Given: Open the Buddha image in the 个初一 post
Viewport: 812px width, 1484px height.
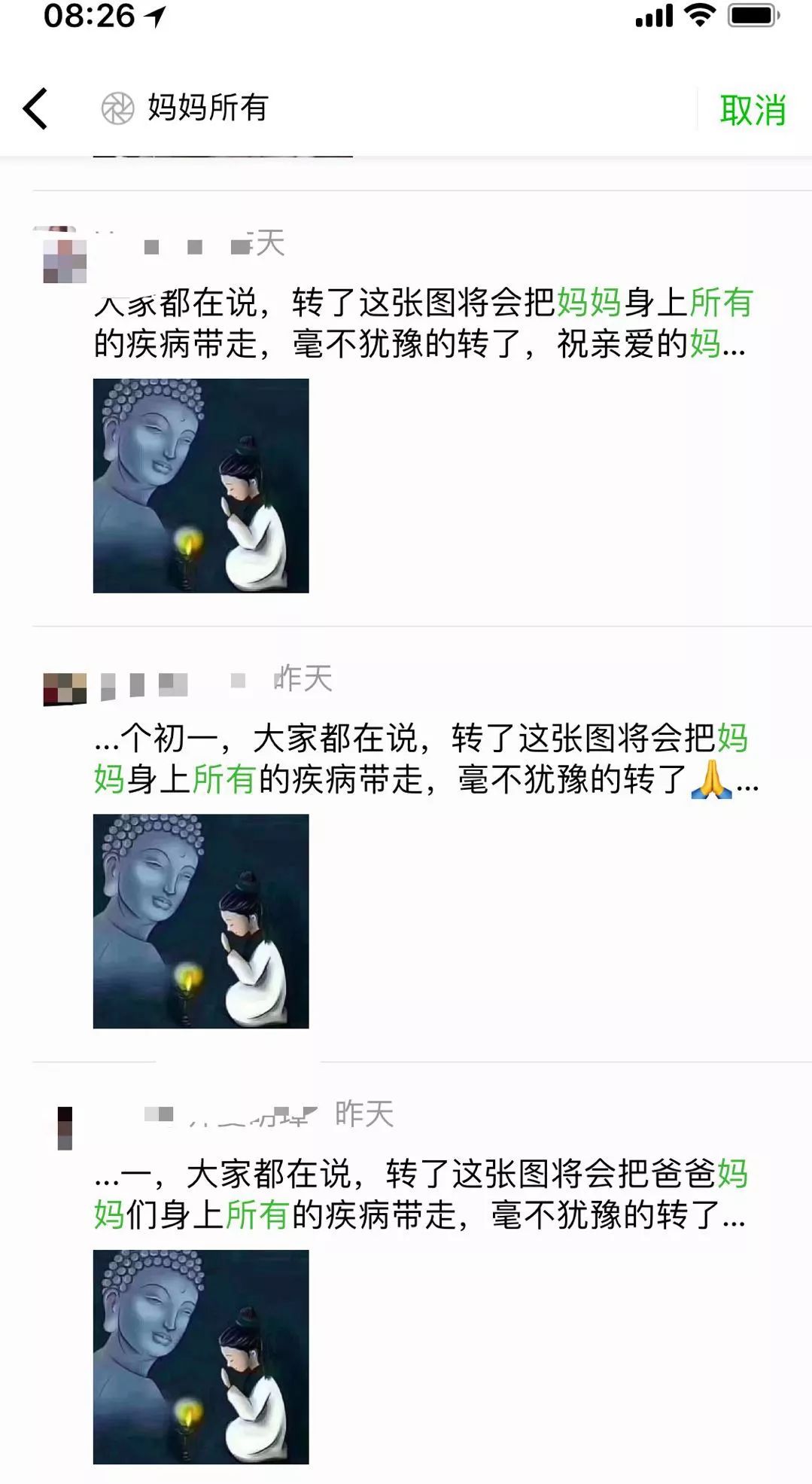Looking at the screenshot, I should coord(201,921).
